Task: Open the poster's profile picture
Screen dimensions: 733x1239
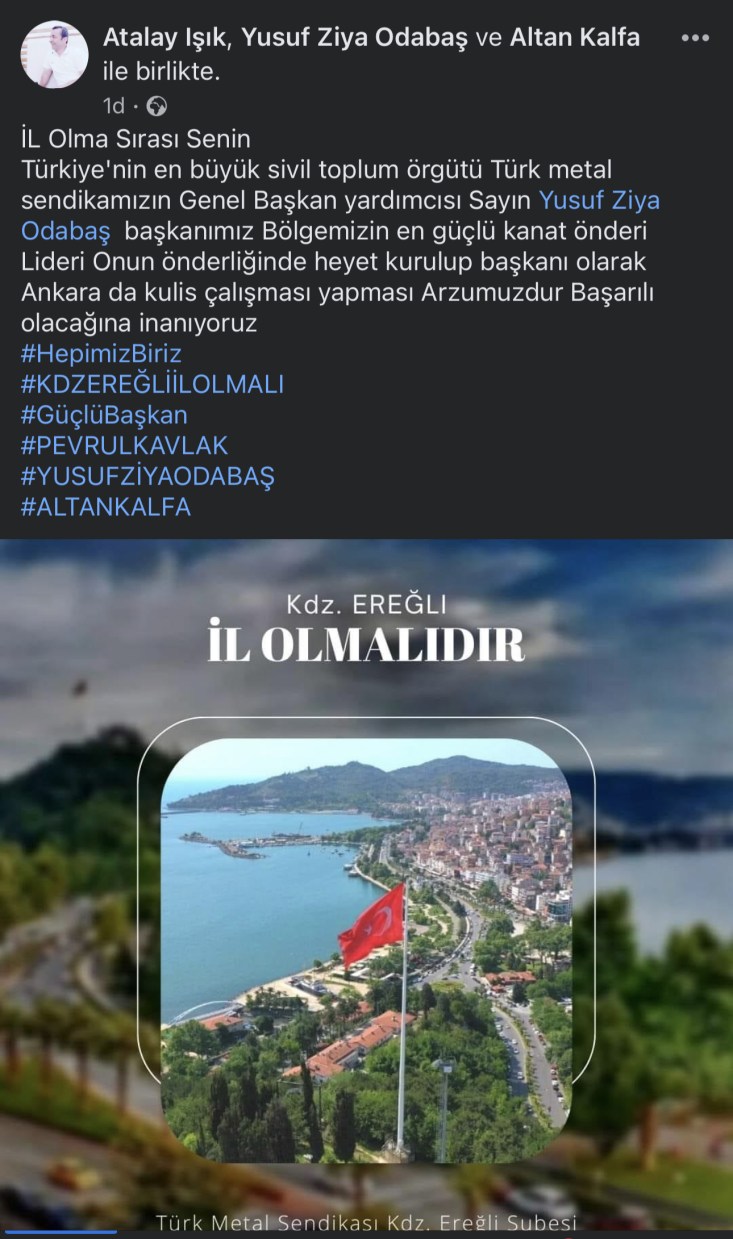Action: click(x=54, y=54)
